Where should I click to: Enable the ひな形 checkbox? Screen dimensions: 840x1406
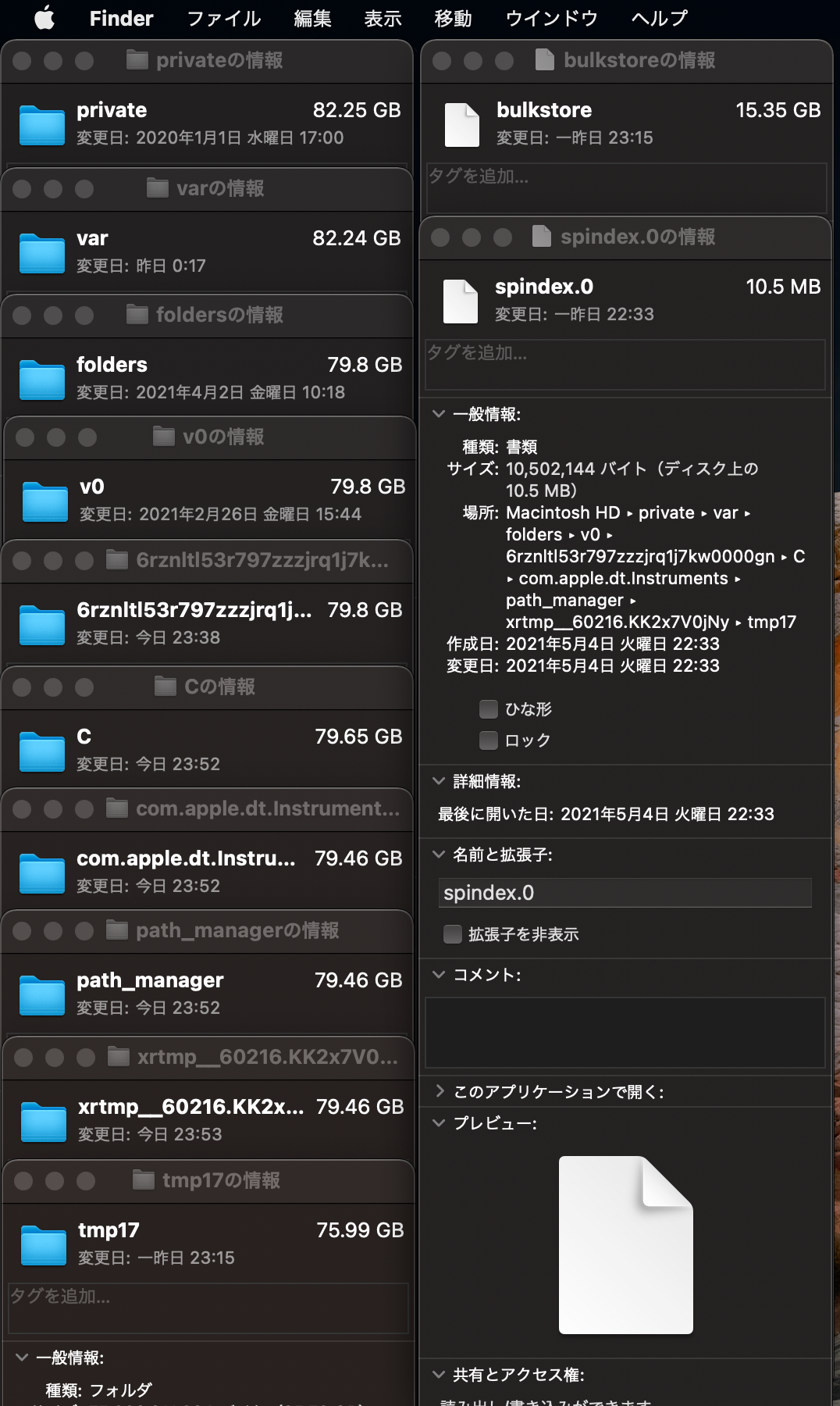pyautogui.click(x=489, y=709)
